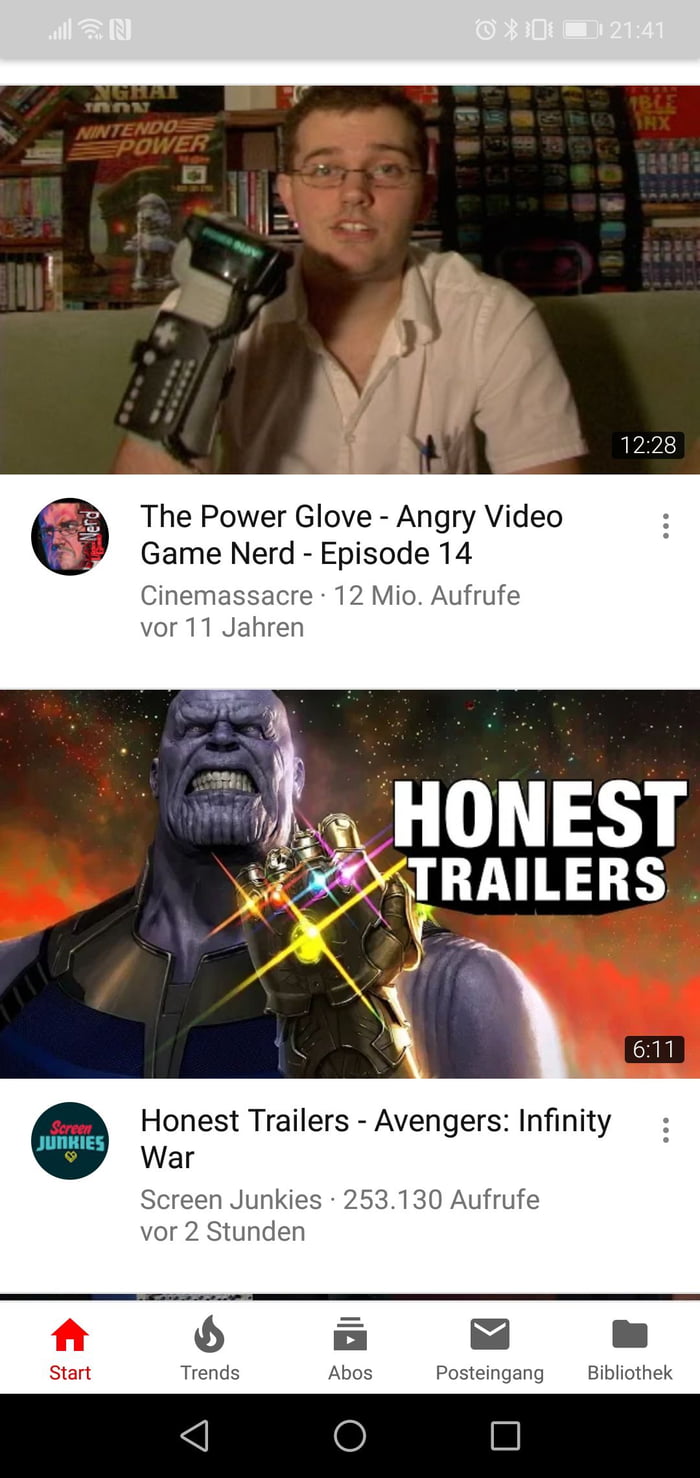
Task: Tap the system back button
Action: click(x=195, y=1436)
